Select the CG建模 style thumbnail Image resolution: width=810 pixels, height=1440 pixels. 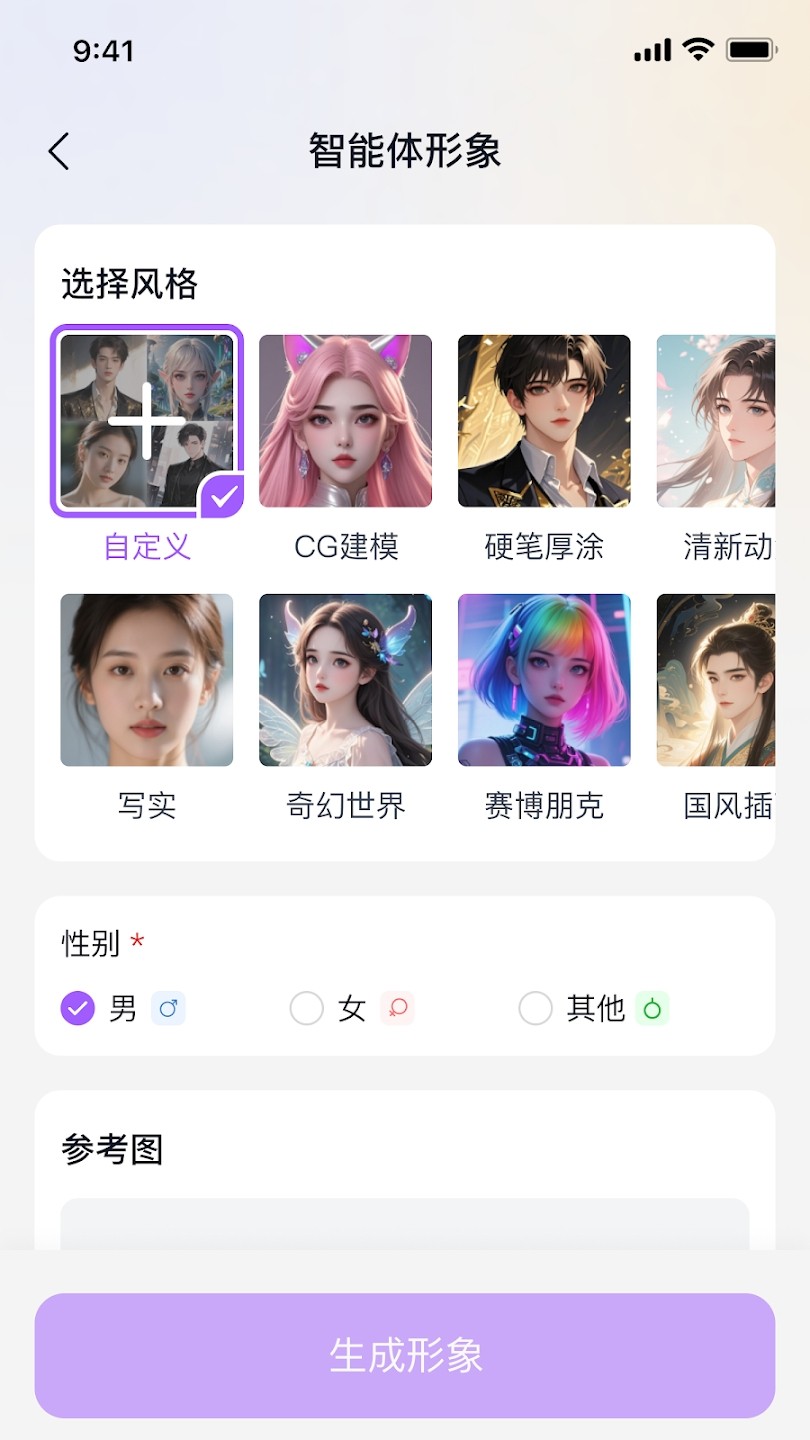[x=345, y=420]
